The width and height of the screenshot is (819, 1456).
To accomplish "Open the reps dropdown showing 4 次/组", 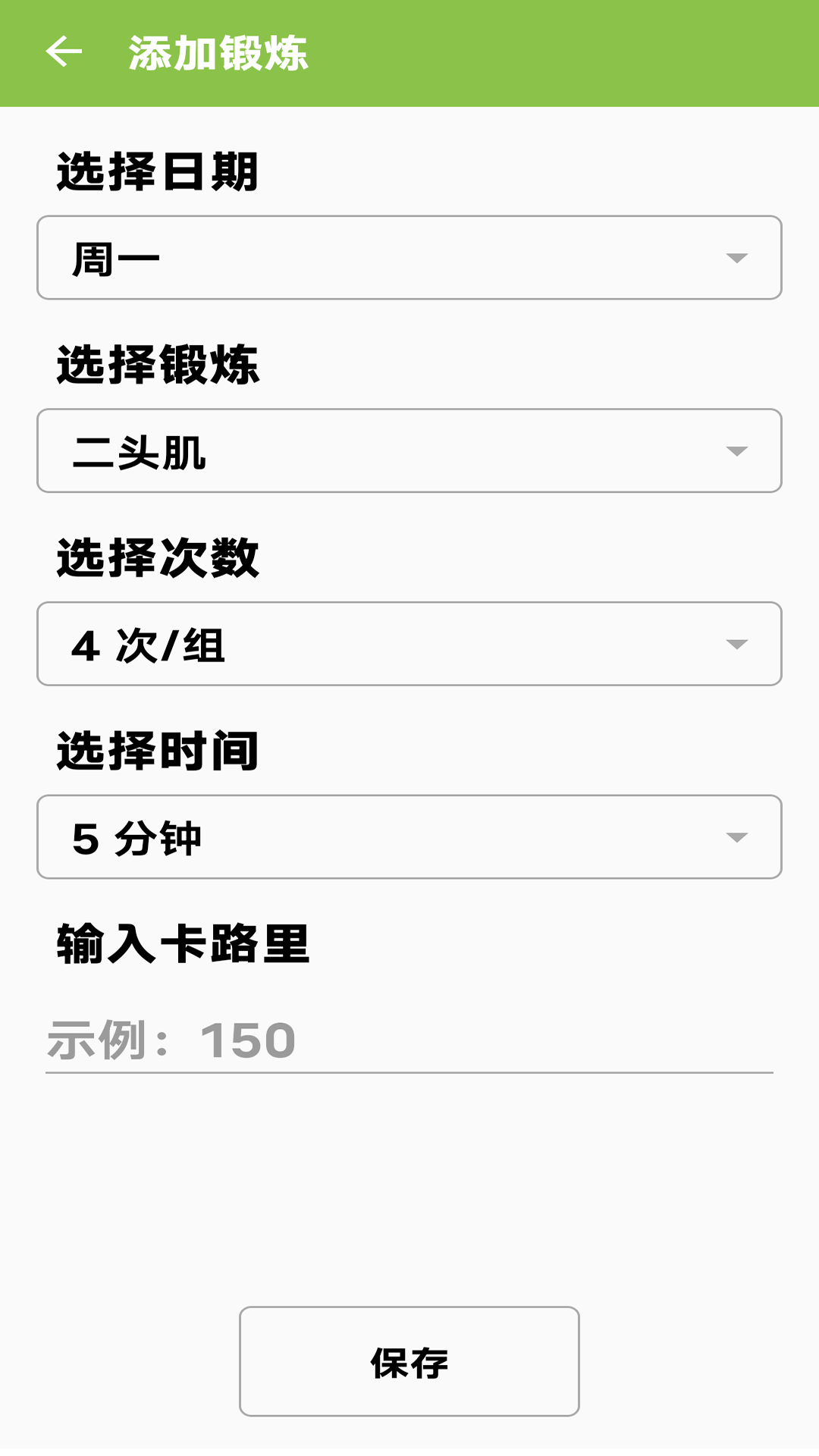I will click(409, 644).
